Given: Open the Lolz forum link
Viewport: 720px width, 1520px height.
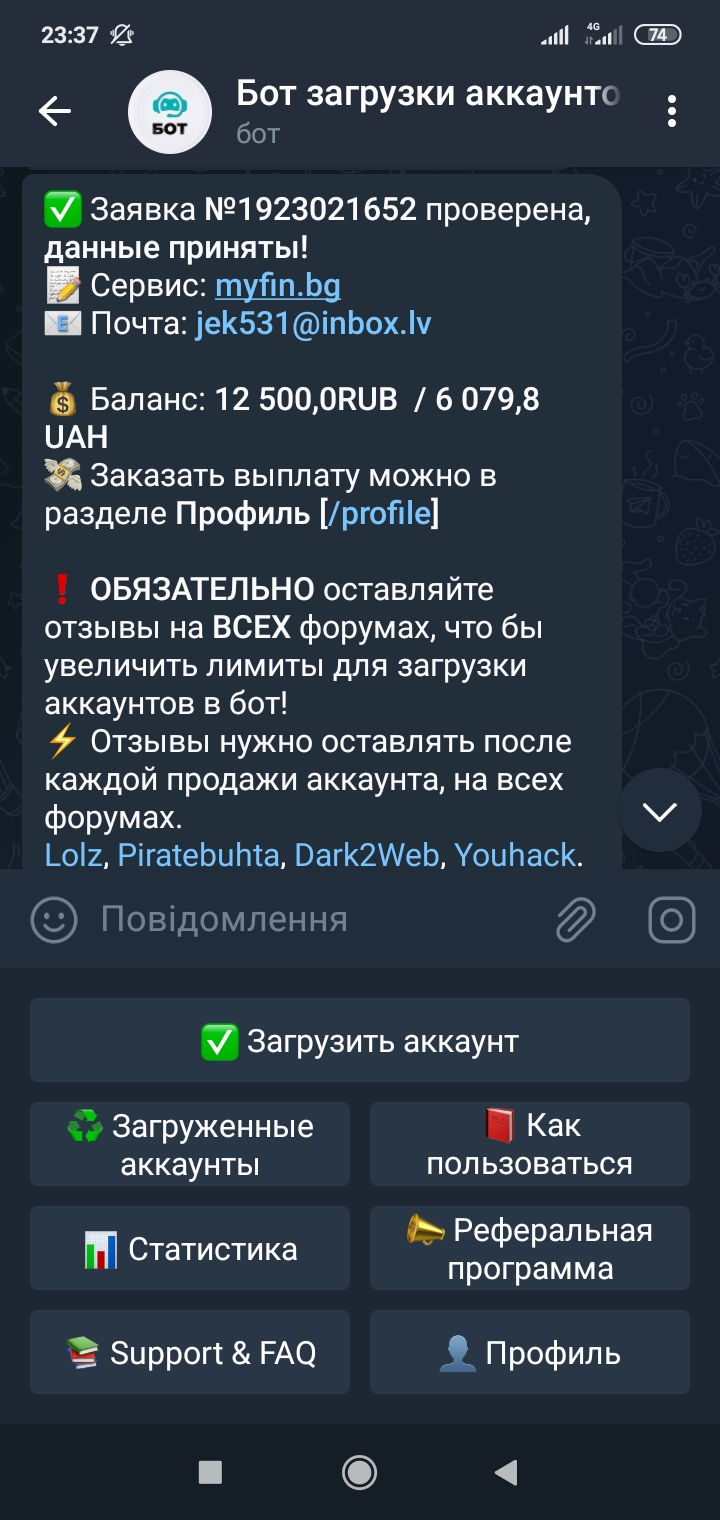Looking at the screenshot, I should click(73, 855).
